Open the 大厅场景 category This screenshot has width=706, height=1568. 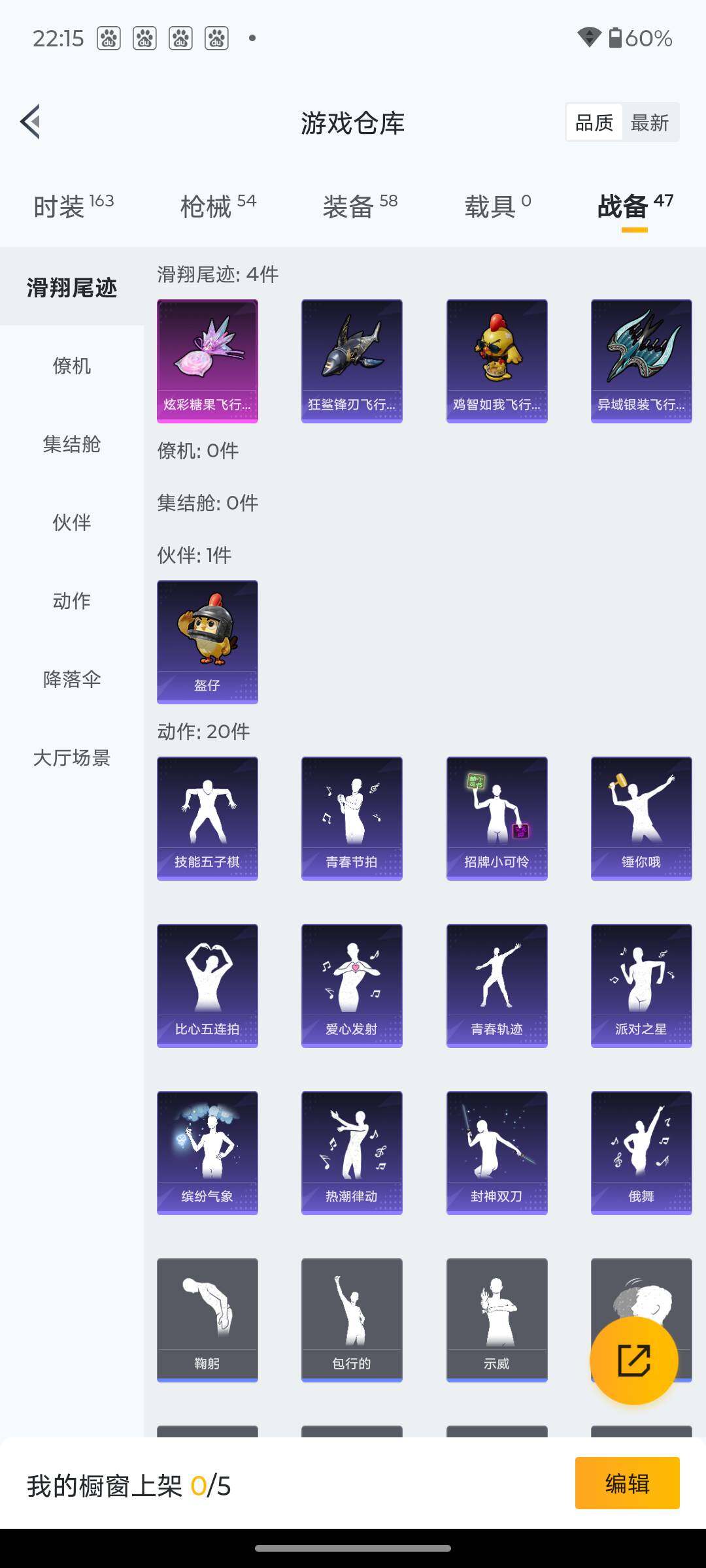coord(72,758)
